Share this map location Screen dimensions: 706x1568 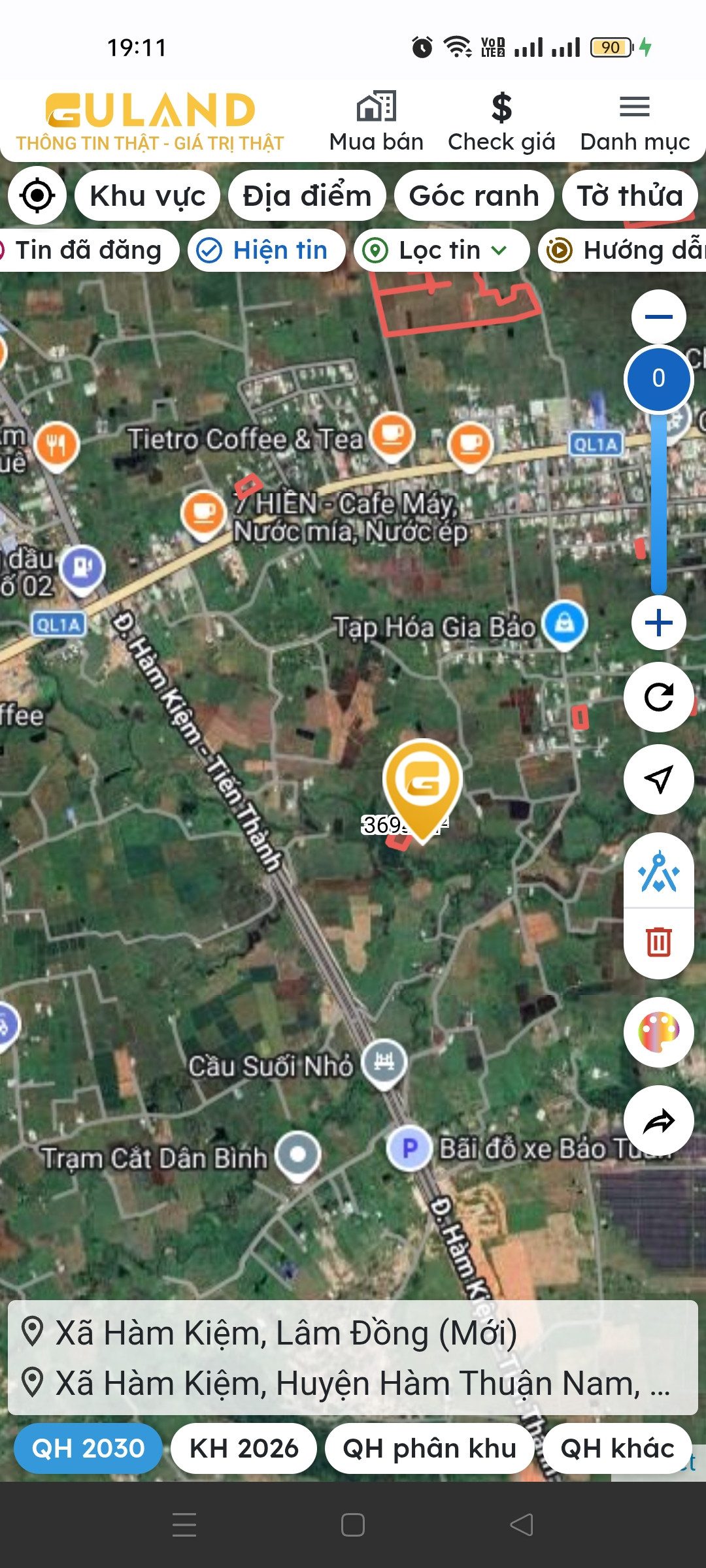(x=658, y=1121)
